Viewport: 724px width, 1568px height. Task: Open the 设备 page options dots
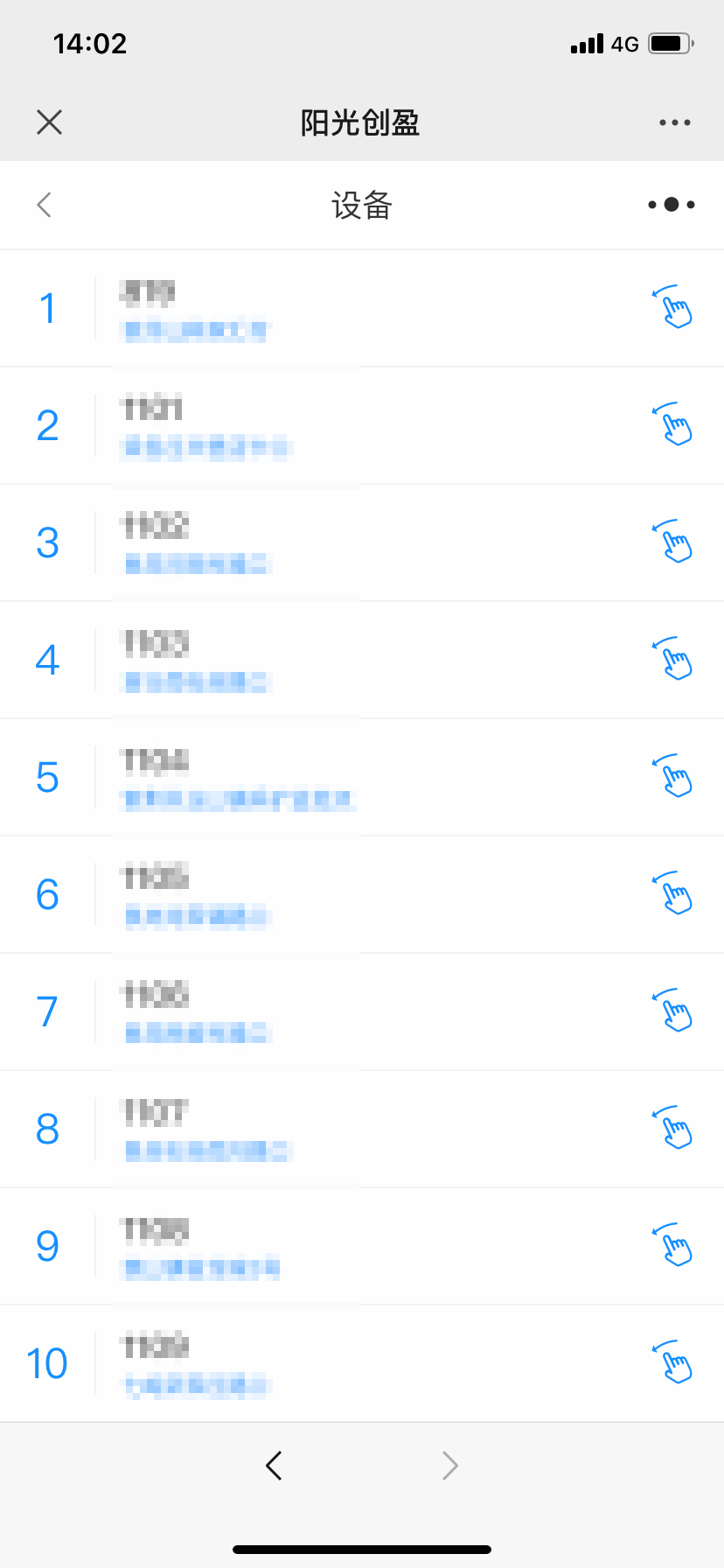pos(671,205)
